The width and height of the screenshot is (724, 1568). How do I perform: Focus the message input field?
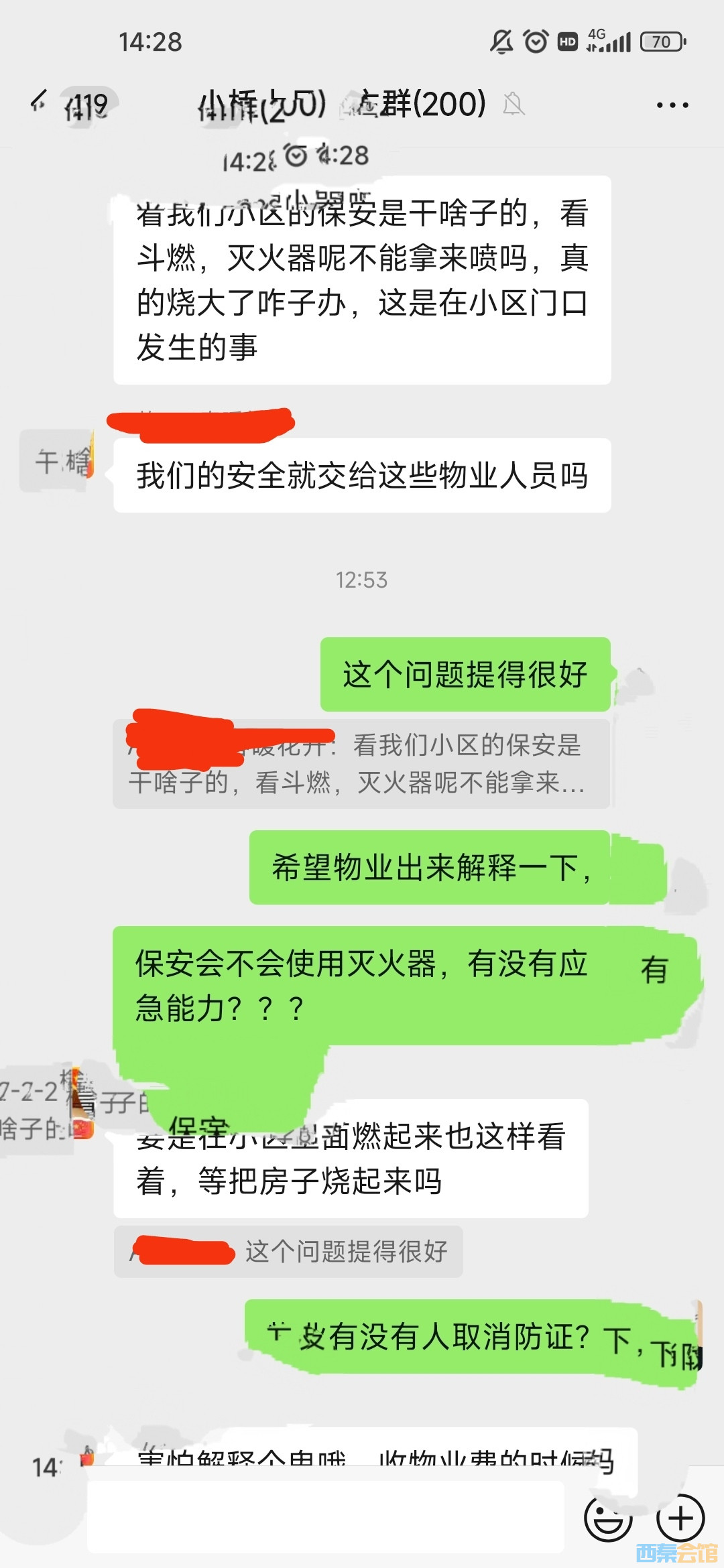click(x=325, y=1517)
